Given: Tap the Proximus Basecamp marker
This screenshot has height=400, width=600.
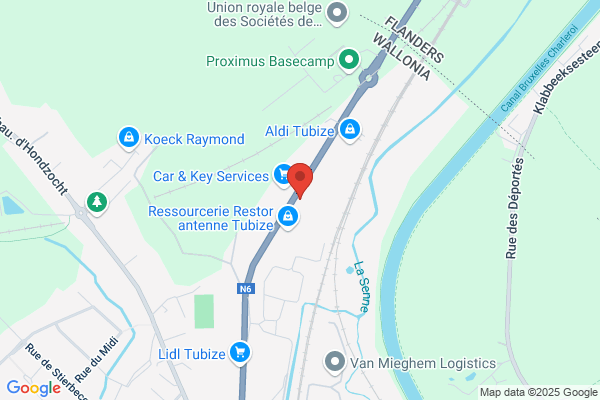Looking at the screenshot, I should (349, 60).
